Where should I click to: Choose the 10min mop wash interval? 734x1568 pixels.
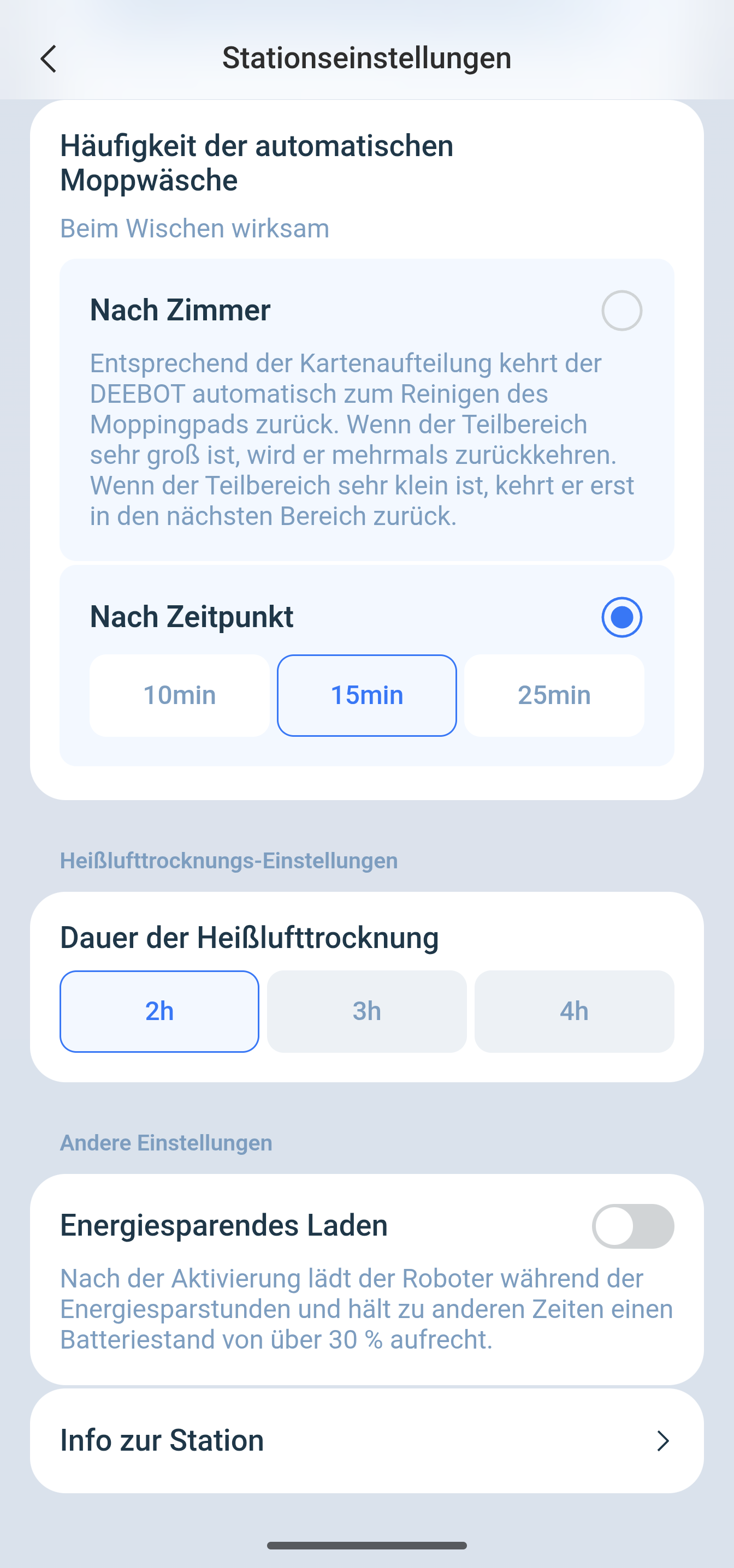(180, 695)
